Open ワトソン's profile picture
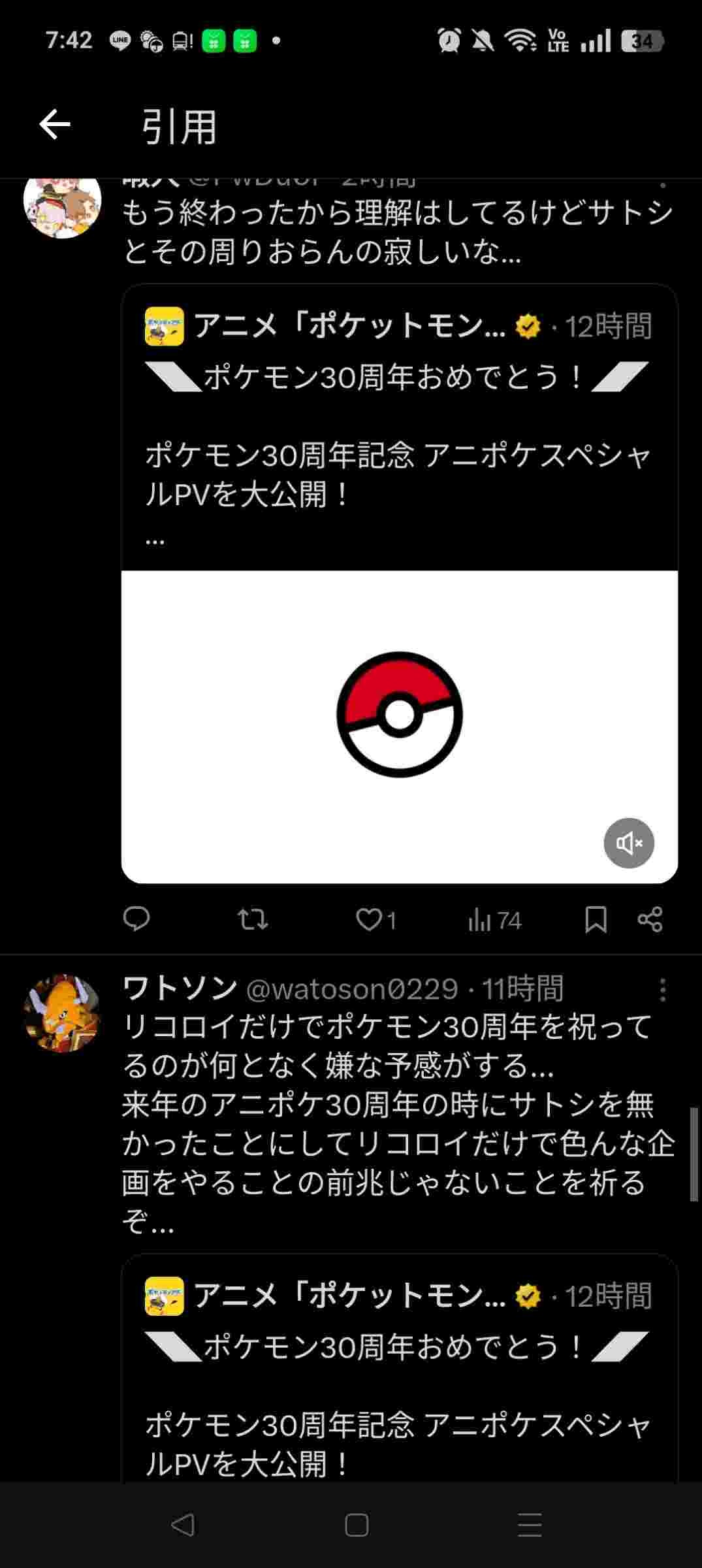The height and width of the screenshot is (1568, 702). [62, 1013]
